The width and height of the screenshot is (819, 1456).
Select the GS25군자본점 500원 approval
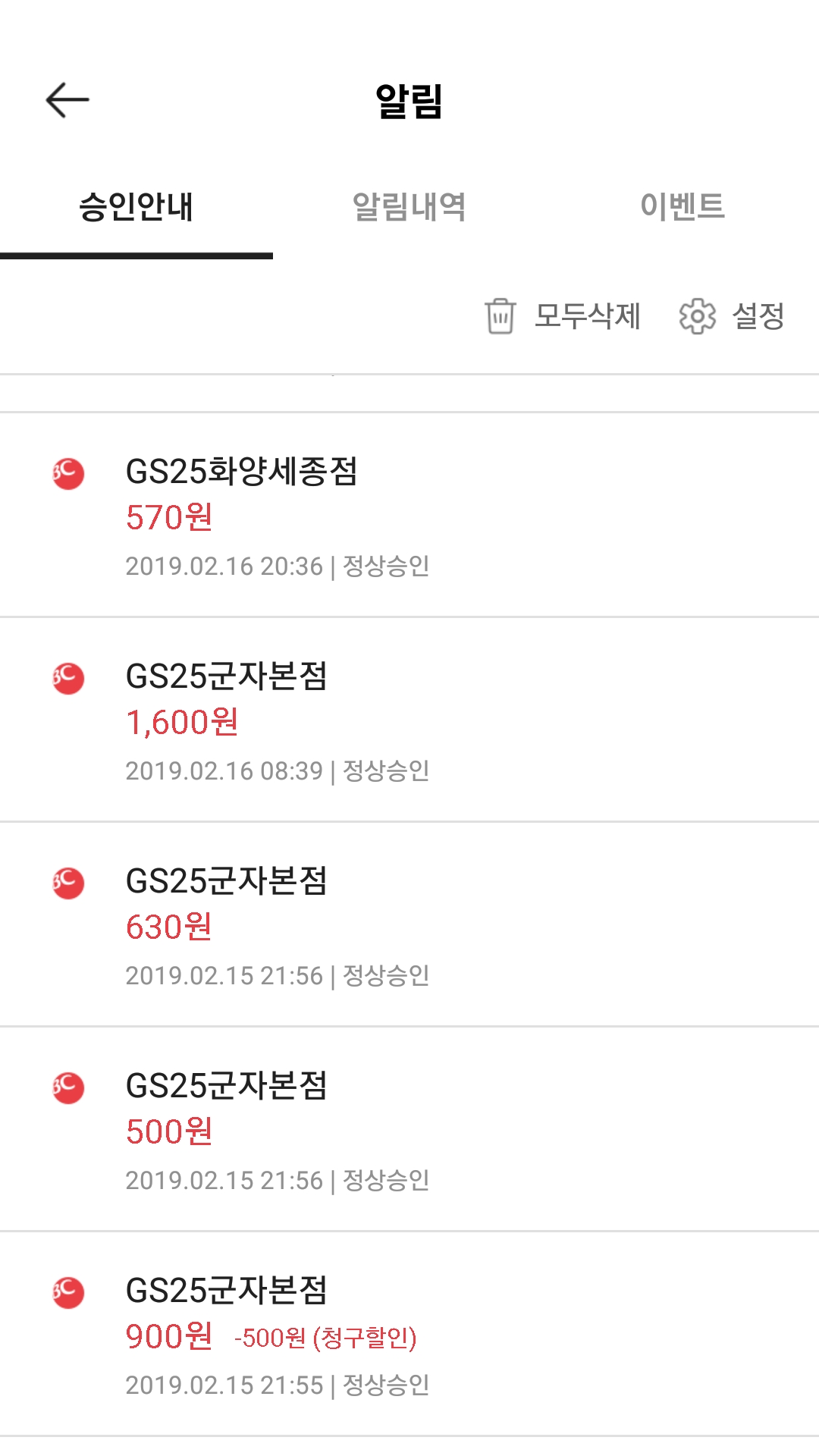(409, 1130)
